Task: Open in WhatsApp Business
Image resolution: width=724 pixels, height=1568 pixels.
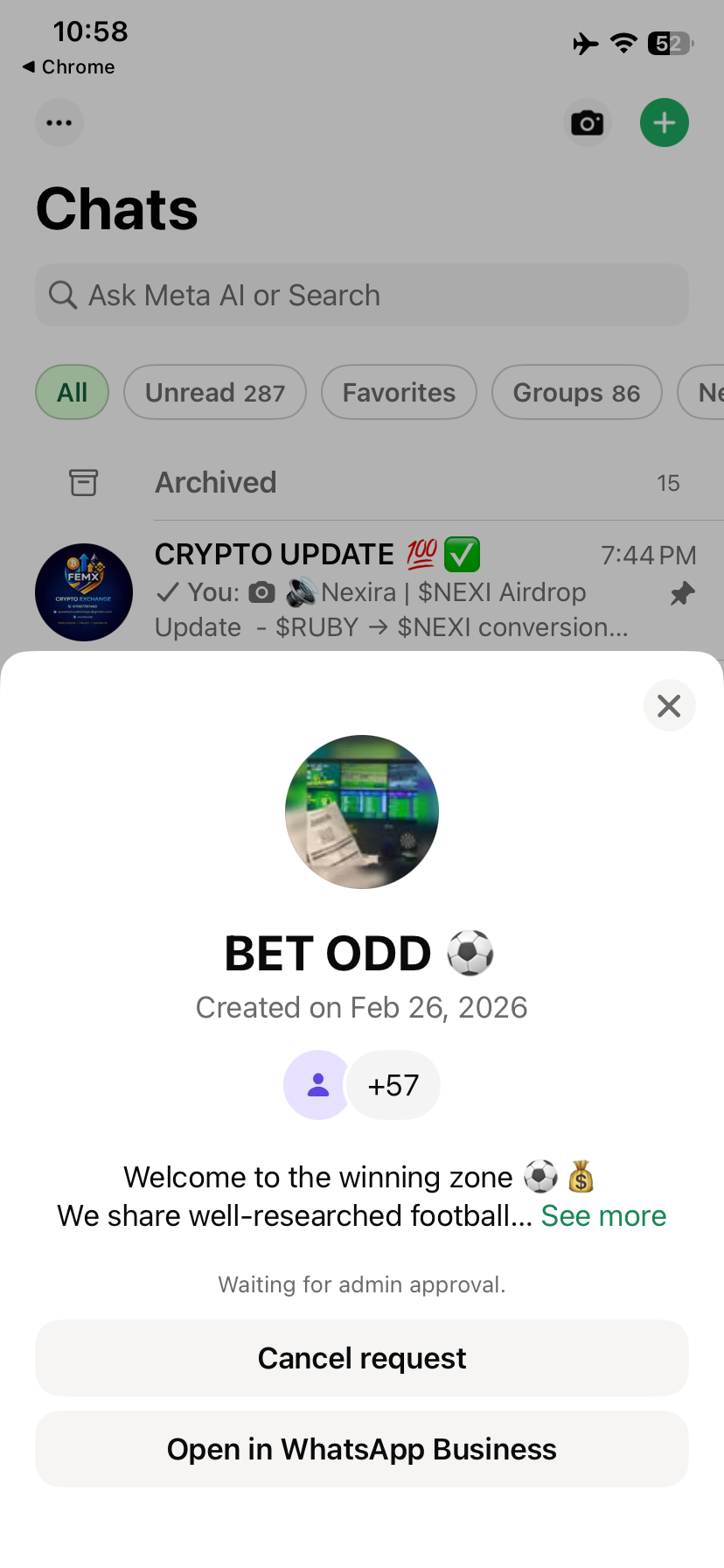Action: coord(361,1449)
